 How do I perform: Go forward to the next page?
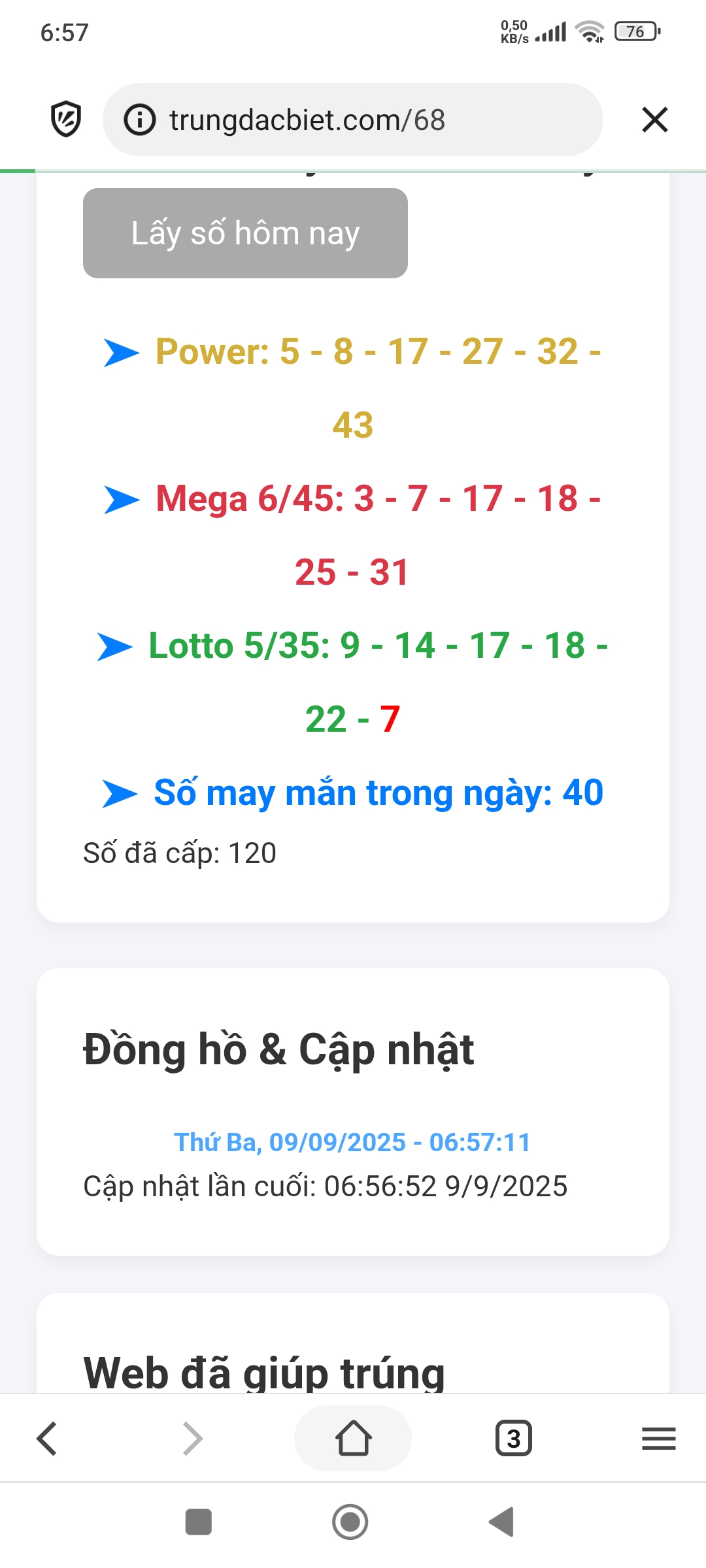(x=192, y=1439)
